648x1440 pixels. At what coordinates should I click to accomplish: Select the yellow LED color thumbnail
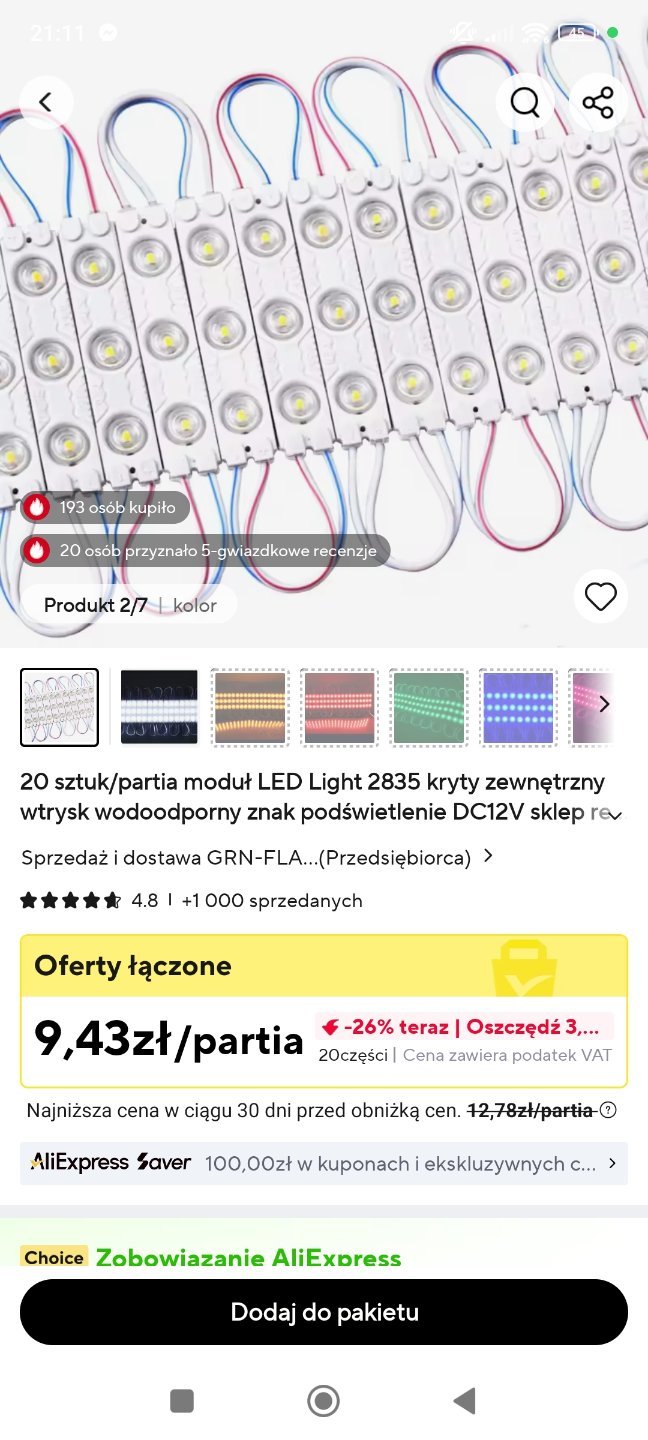[248, 707]
